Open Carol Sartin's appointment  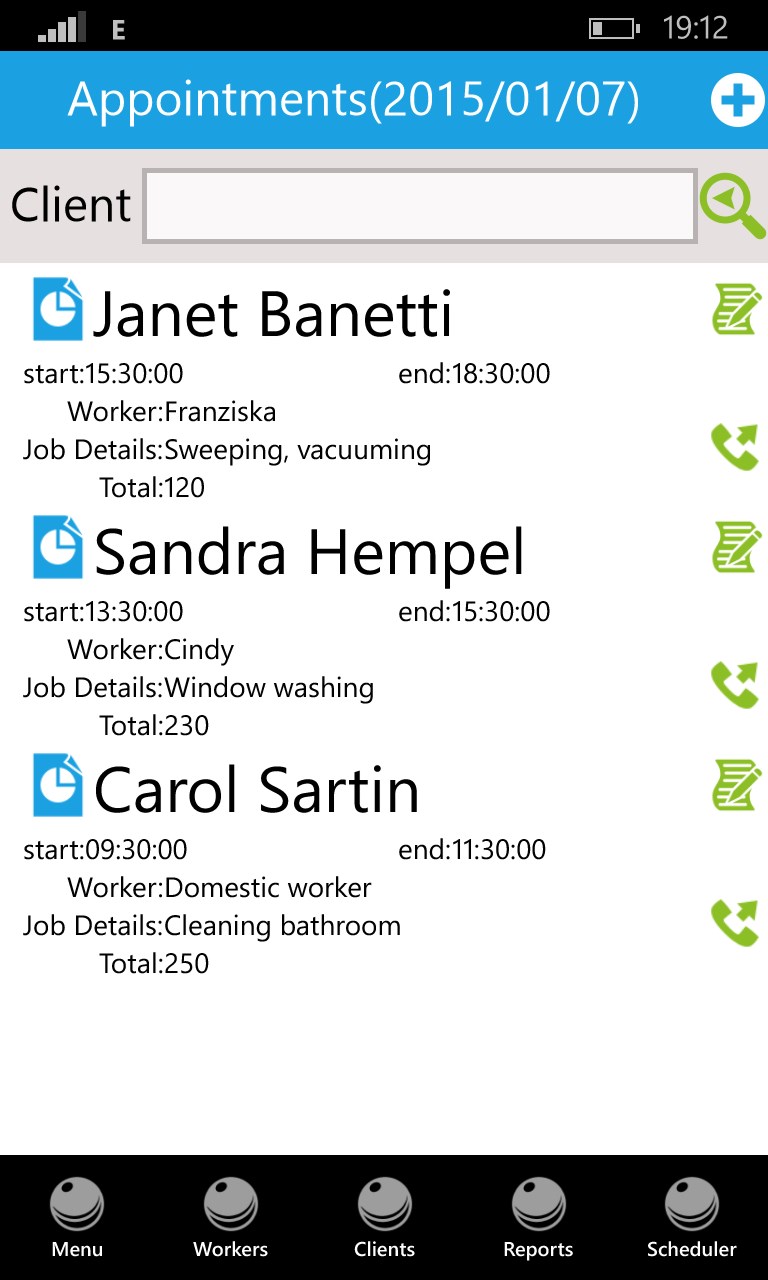pyautogui.click(x=256, y=790)
